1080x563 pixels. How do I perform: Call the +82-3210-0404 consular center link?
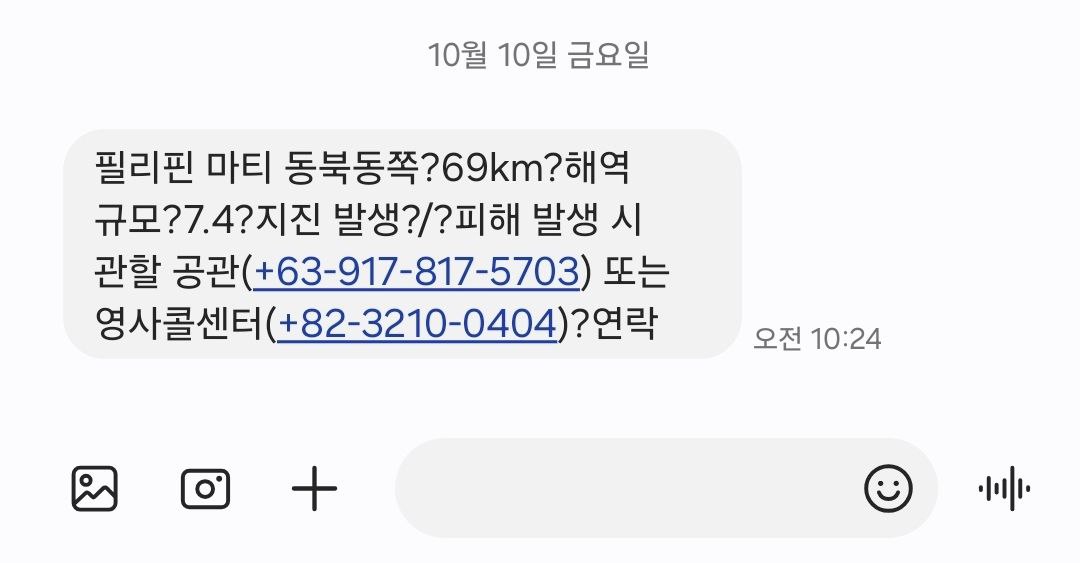coord(417,324)
